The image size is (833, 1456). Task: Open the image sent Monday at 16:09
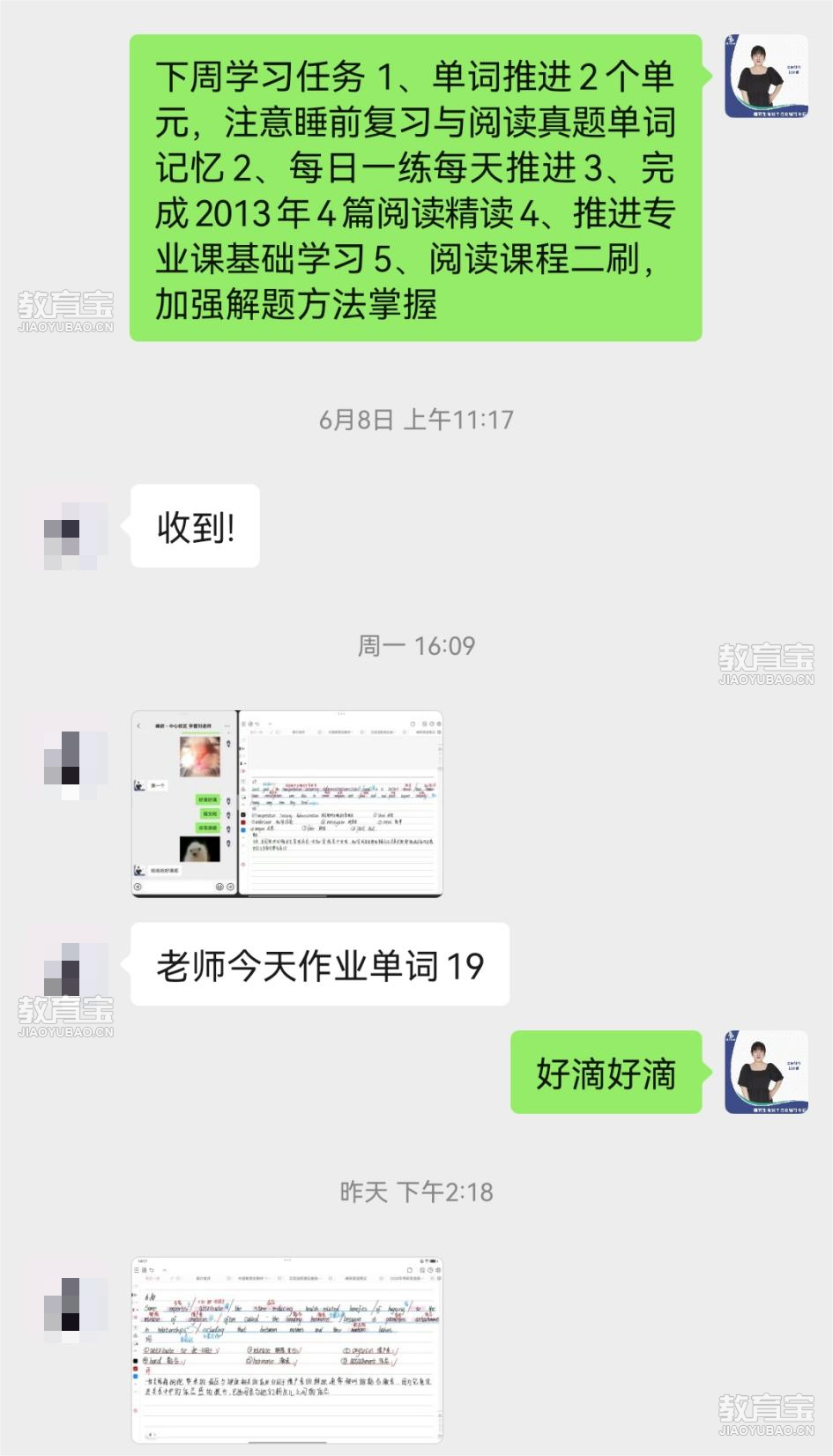286,804
